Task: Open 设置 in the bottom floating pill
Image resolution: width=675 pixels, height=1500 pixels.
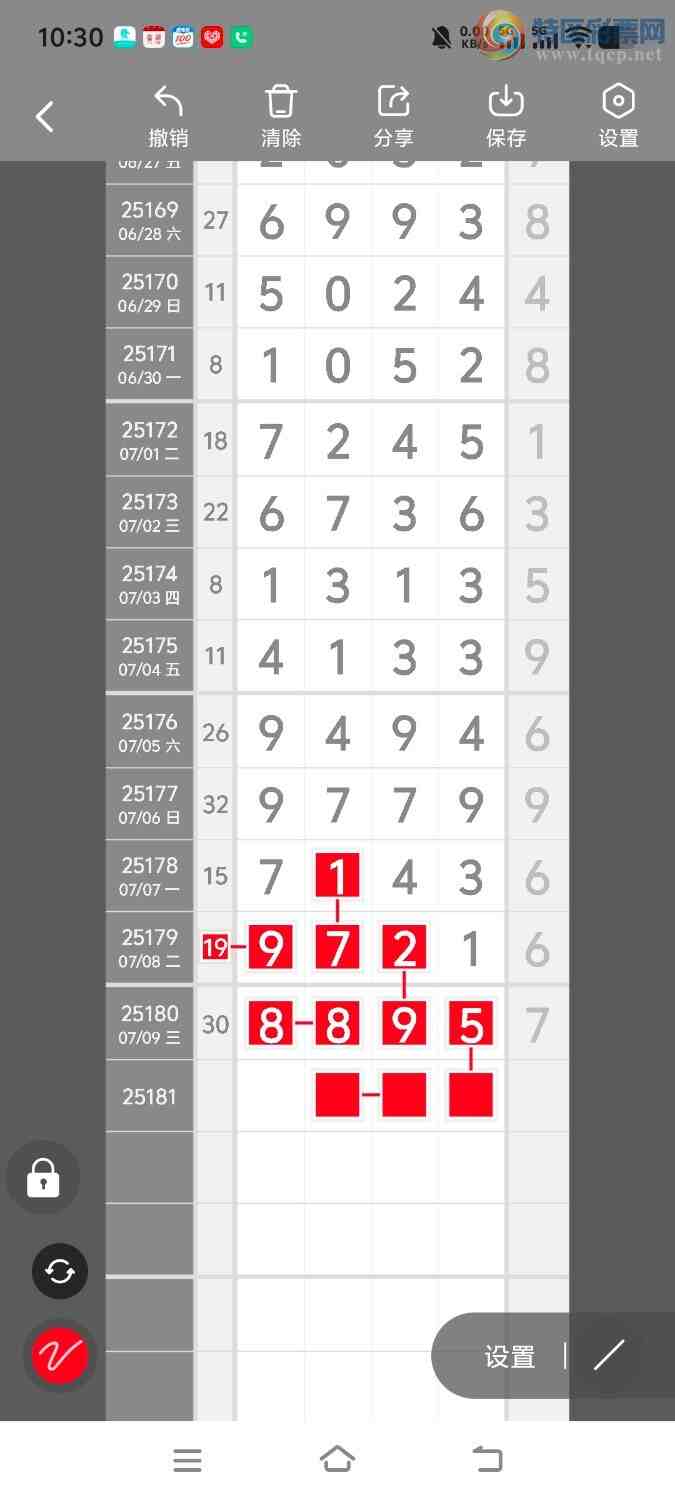Action: (x=510, y=1357)
